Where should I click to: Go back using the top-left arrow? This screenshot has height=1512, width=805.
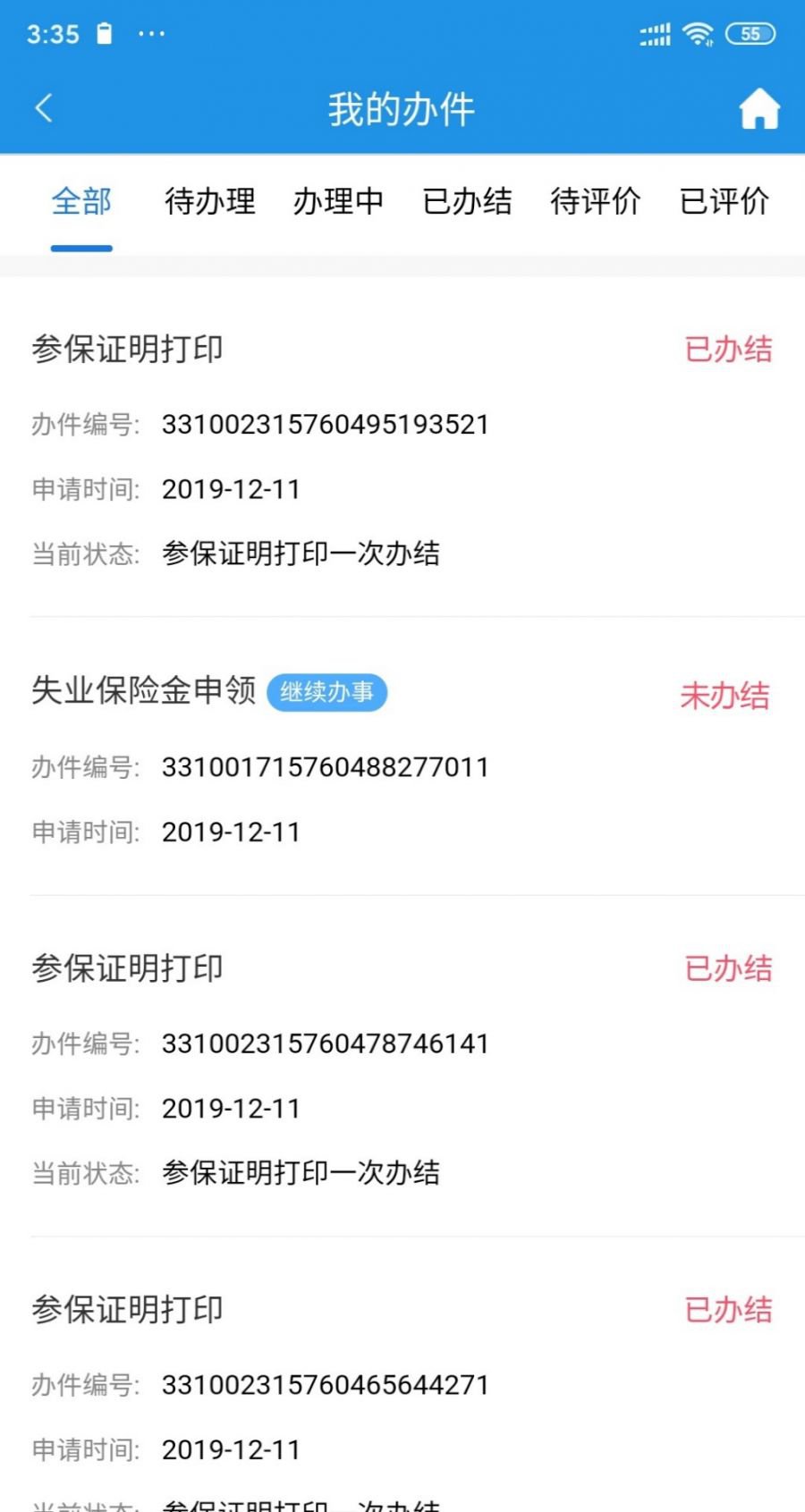tap(44, 108)
